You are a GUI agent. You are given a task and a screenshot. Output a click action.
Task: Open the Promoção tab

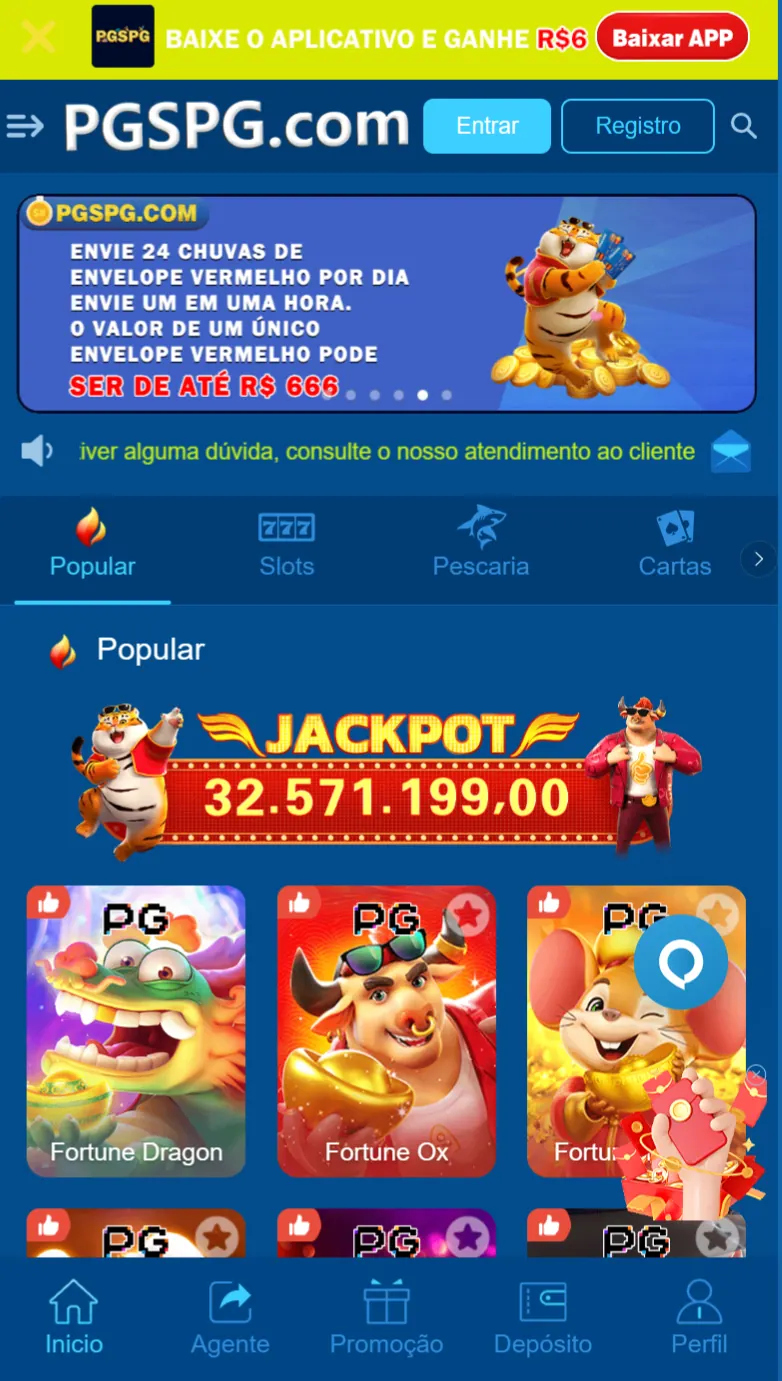pos(386,1317)
